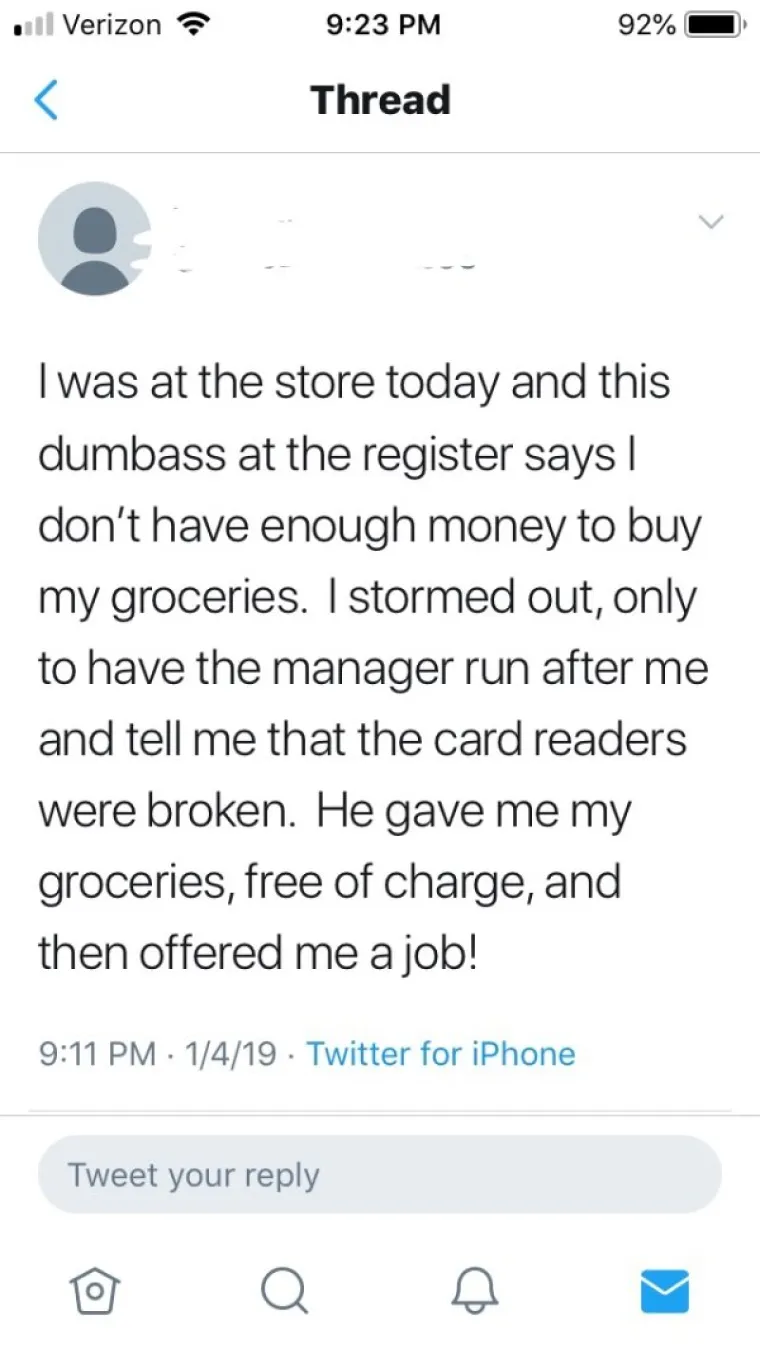Tap the Tweet your reply field
The height and width of the screenshot is (1349, 760).
[379, 1175]
